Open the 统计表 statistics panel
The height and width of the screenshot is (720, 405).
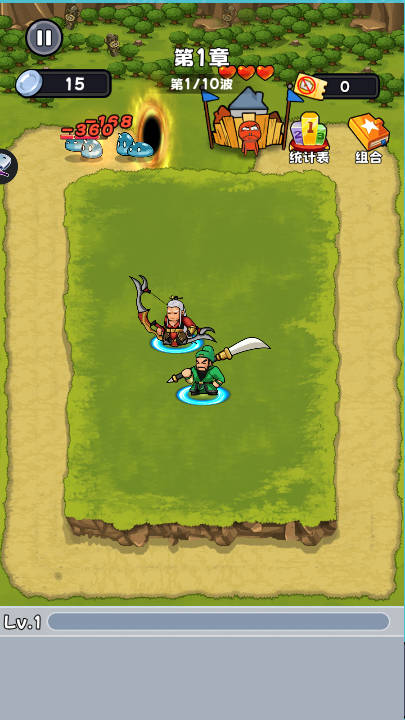tap(309, 138)
